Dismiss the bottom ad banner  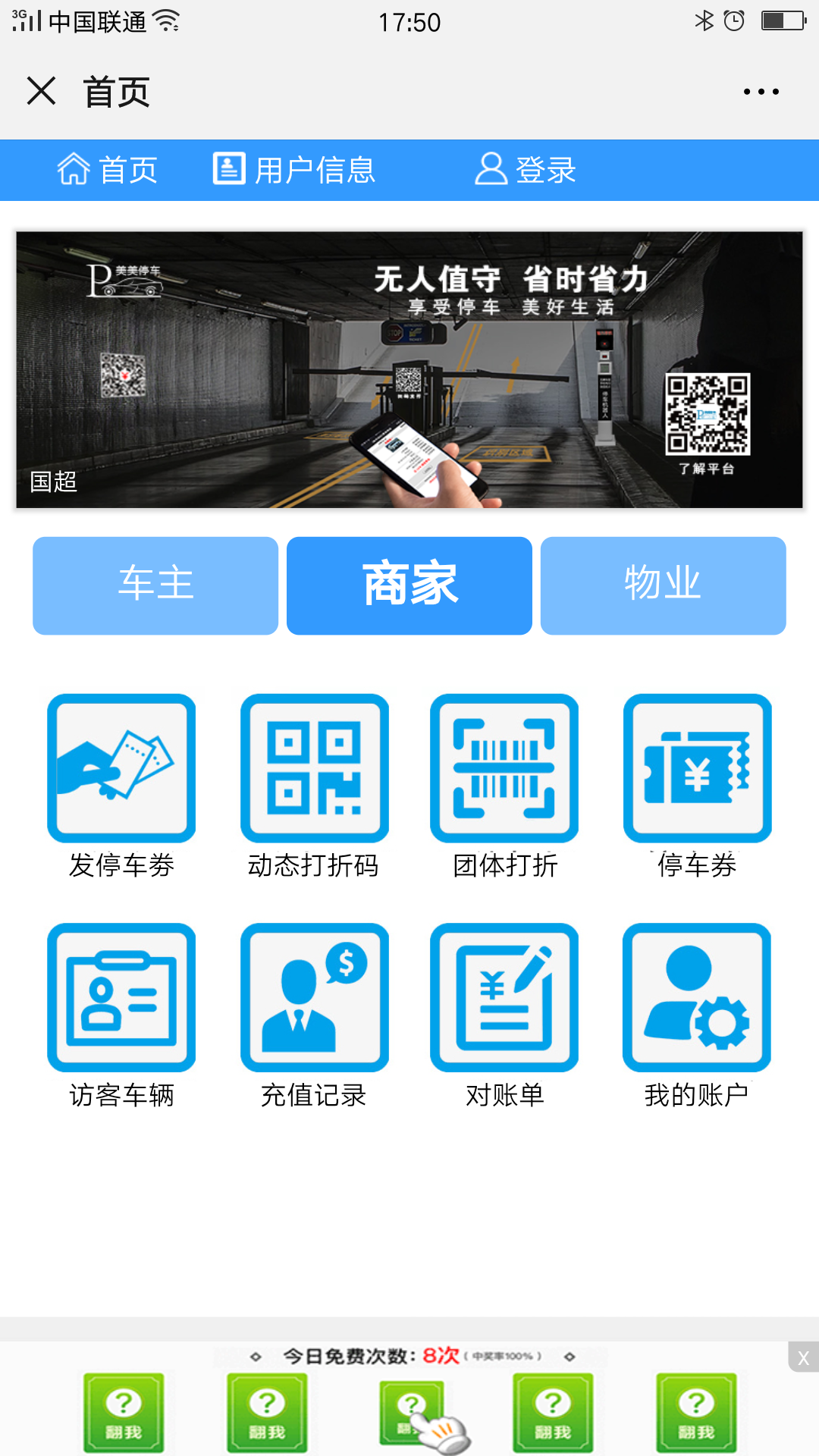click(803, 1357)
